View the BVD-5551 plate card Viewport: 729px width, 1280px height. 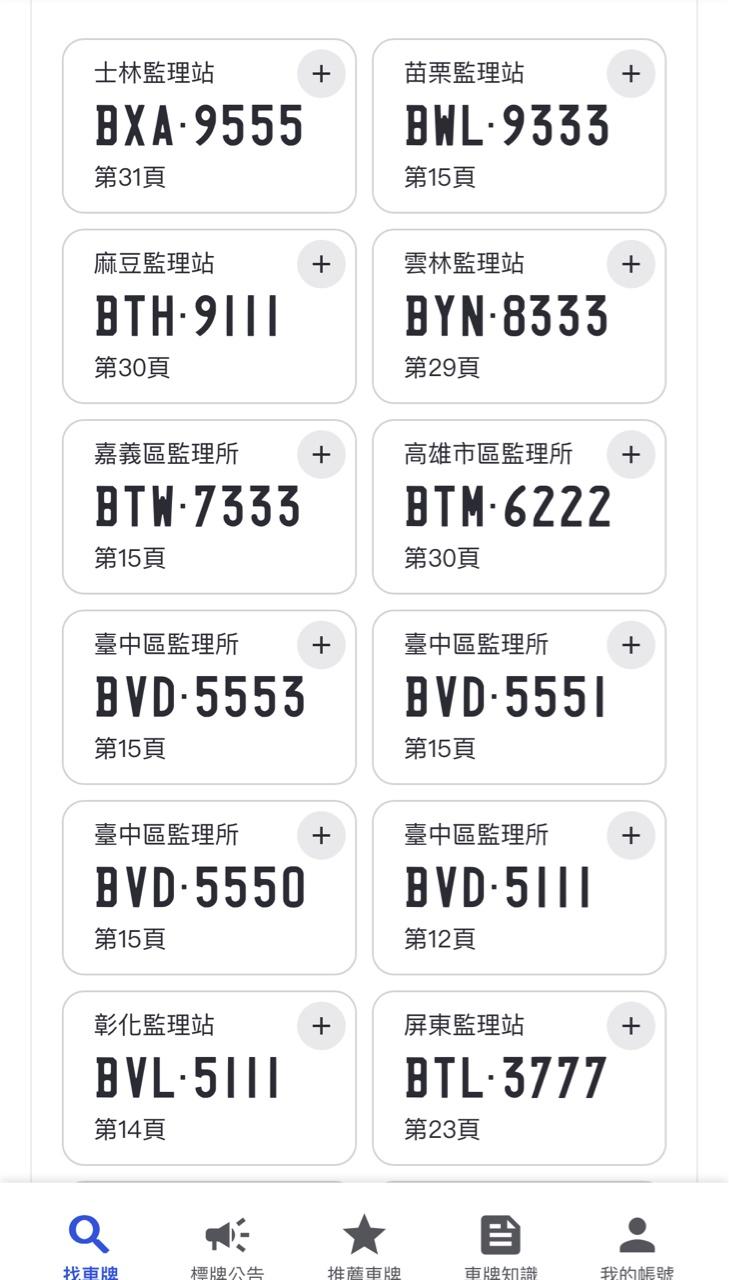[x=508, y=699]
